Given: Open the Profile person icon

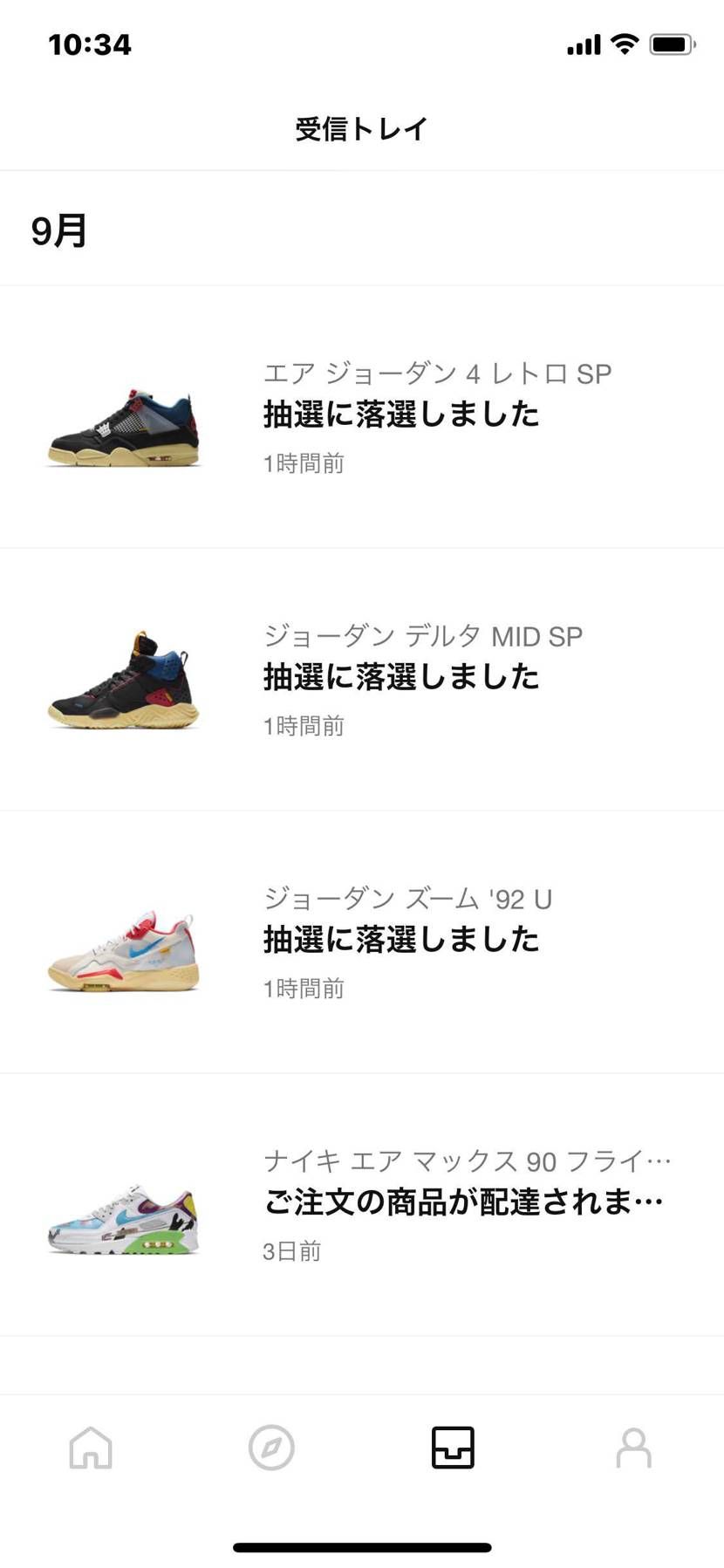Looking at the screenshot, I should pyautogui.click(x=633, y=1448).
